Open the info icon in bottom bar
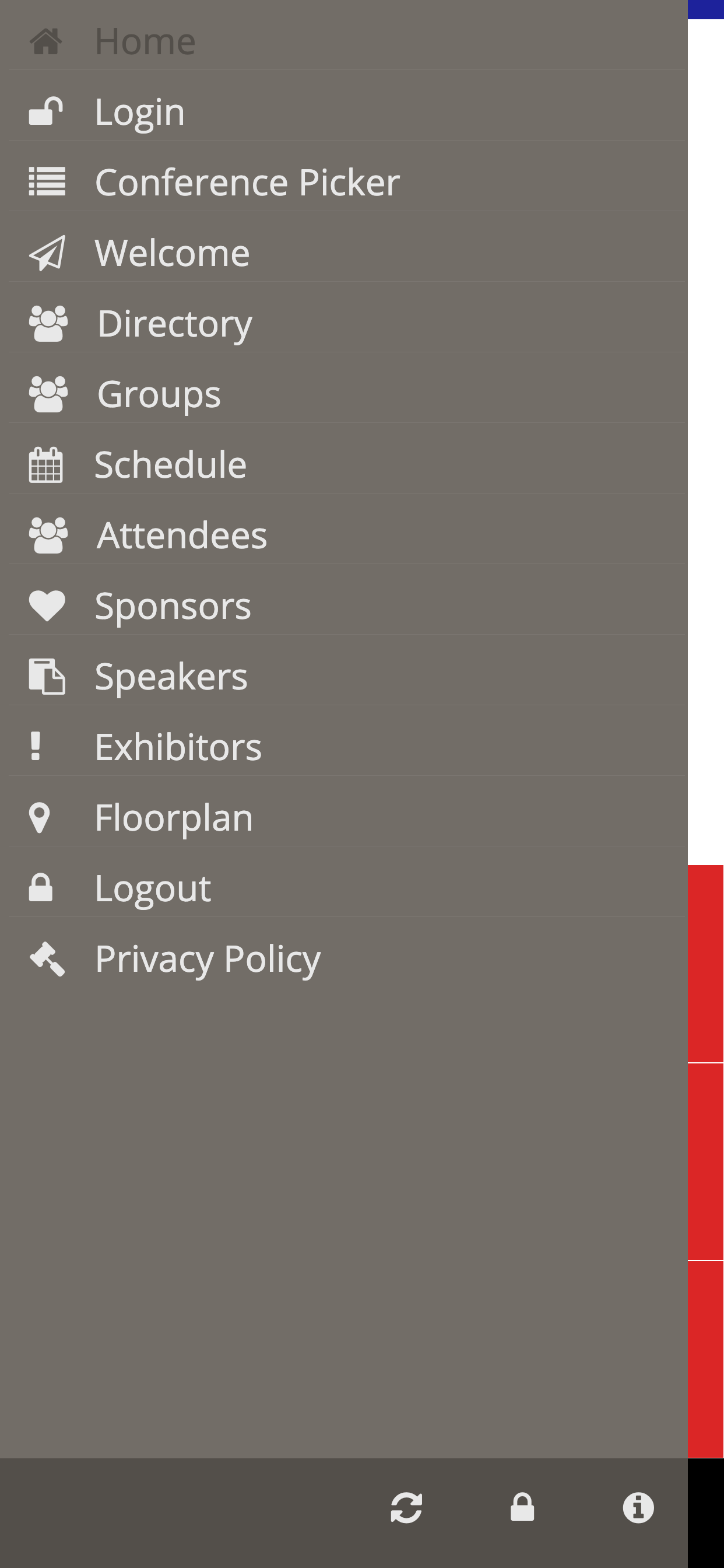 click(638, 1508)
